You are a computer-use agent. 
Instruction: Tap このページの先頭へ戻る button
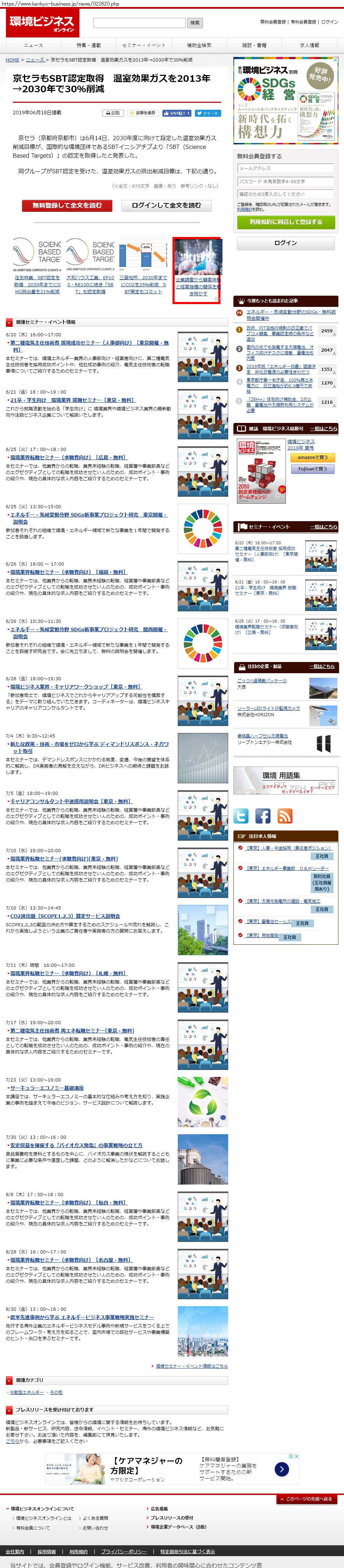click(307, 1498)
